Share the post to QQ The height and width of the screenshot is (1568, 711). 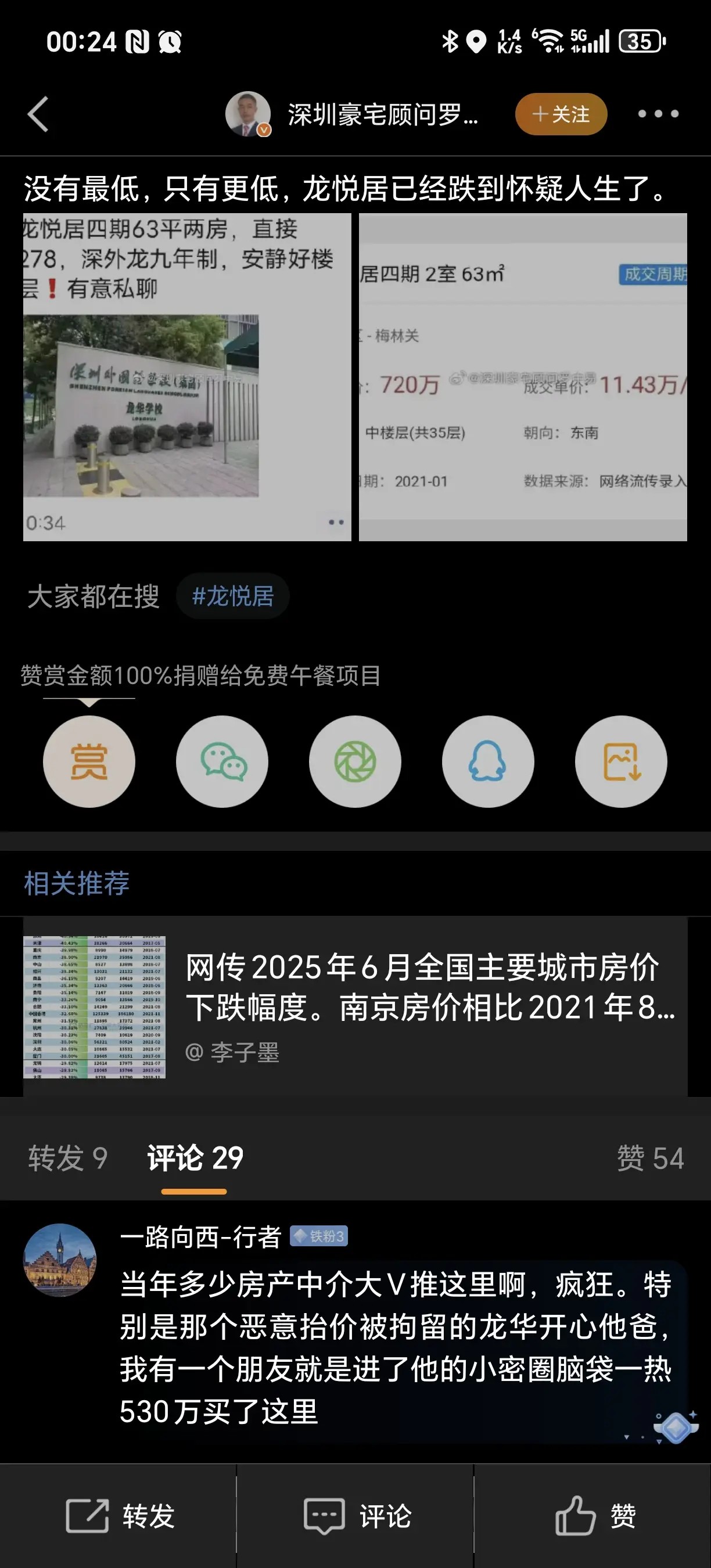[x=487, y=761]
